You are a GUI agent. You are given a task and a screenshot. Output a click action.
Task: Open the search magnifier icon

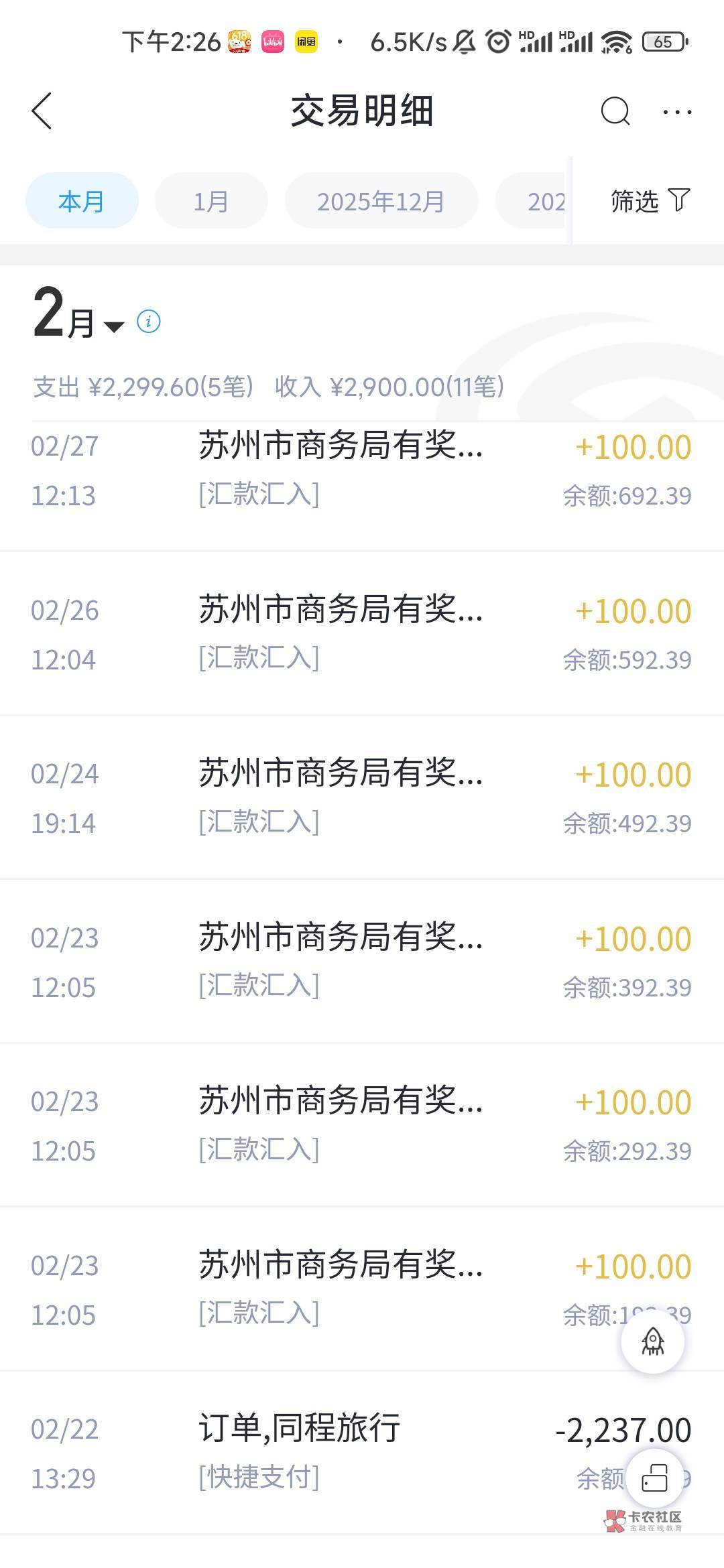point(615,111)
